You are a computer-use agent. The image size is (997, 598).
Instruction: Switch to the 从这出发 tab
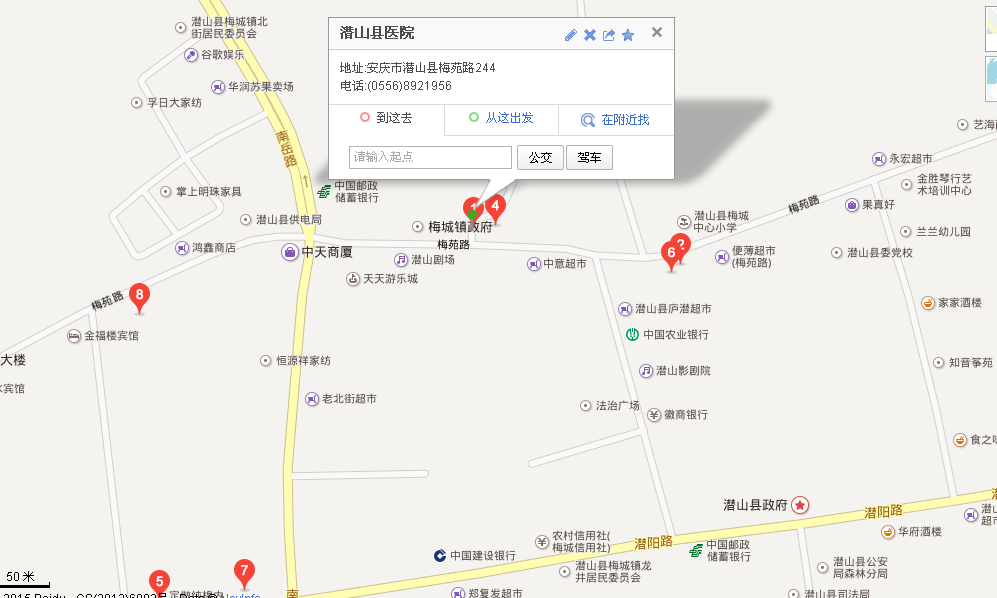tap(501, 118)
